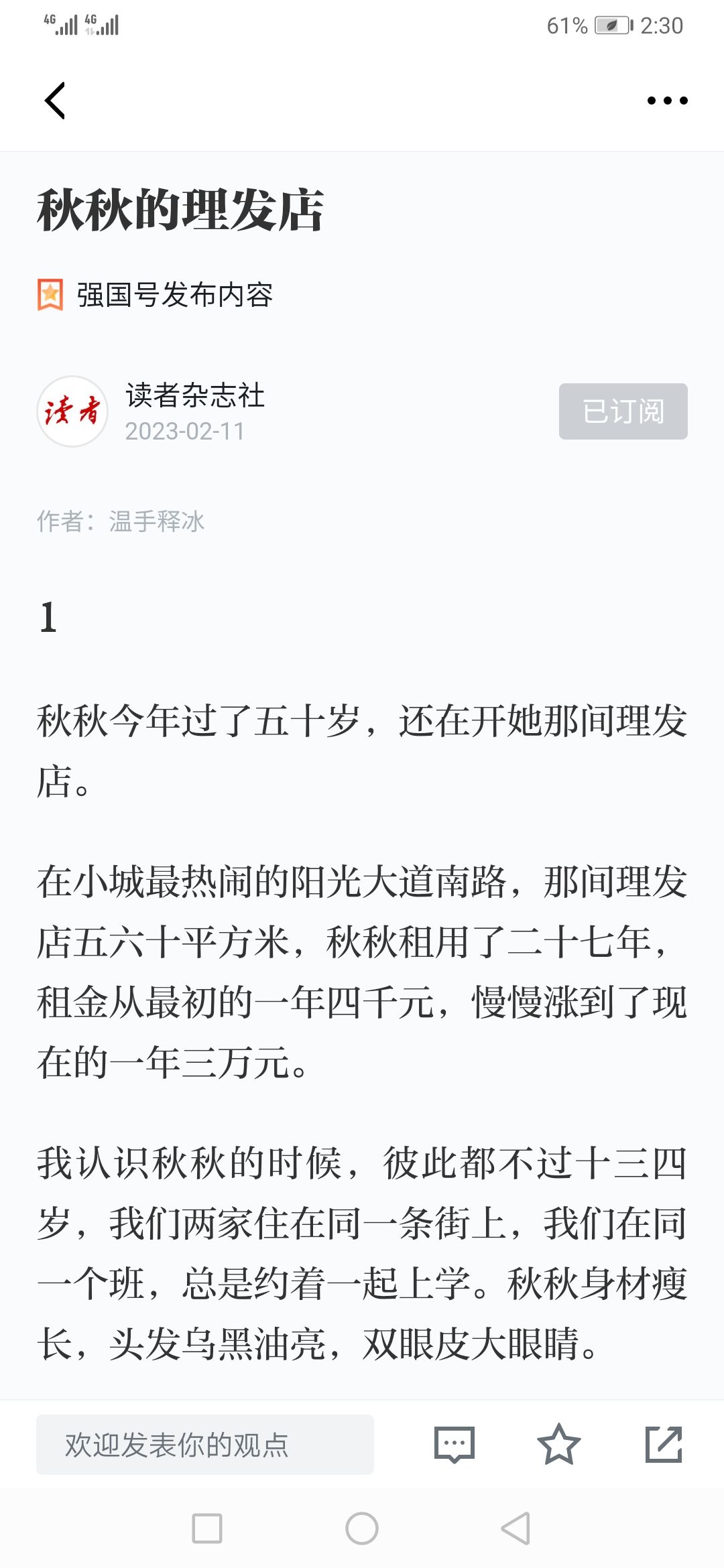The width and height of the screenshot is (724, 1568).
Task: Go back using the top-left arrow
Action: coord(55,101)
